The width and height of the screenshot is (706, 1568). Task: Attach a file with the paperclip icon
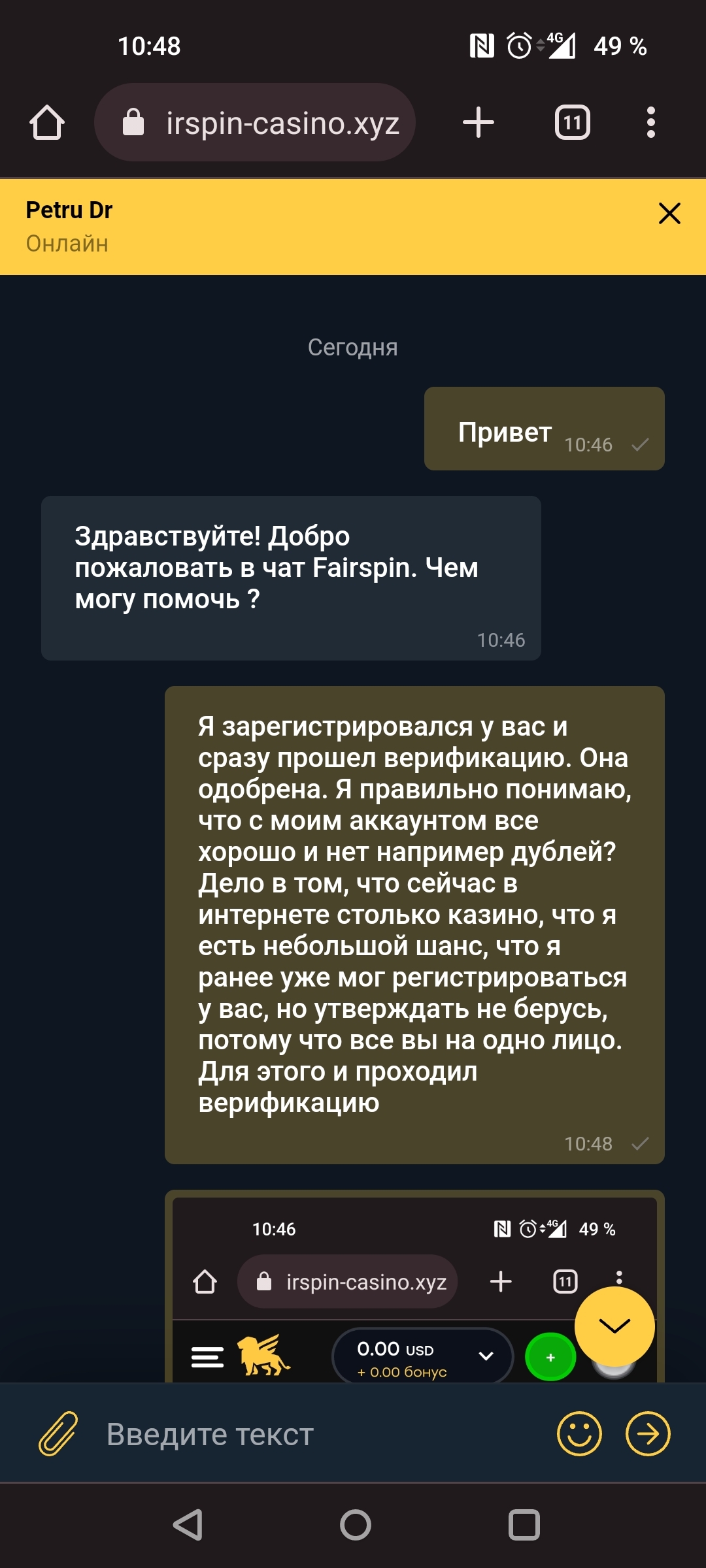tap(58, 1434)
